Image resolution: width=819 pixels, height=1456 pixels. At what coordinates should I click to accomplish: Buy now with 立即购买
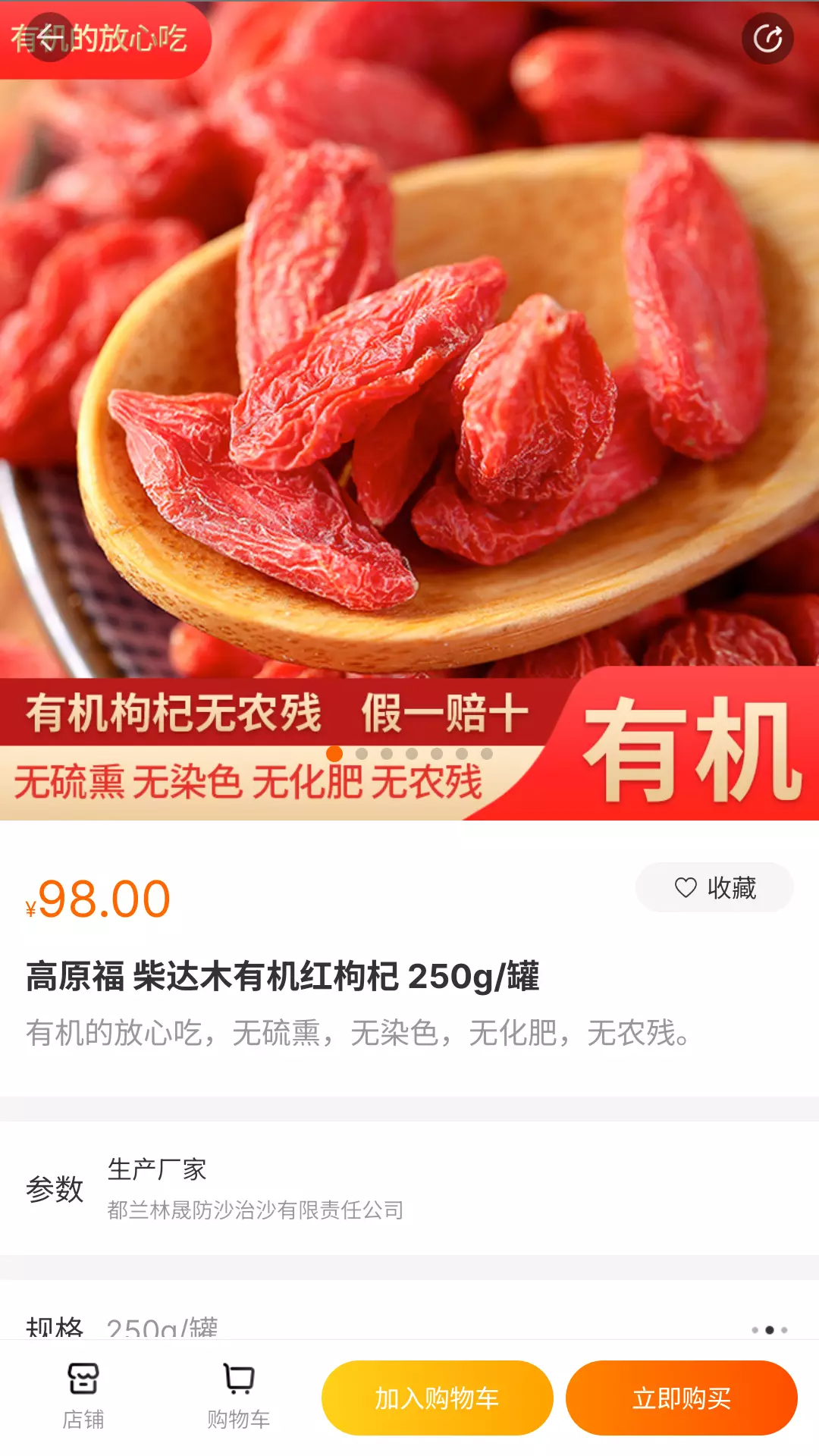pos(682,1398)
